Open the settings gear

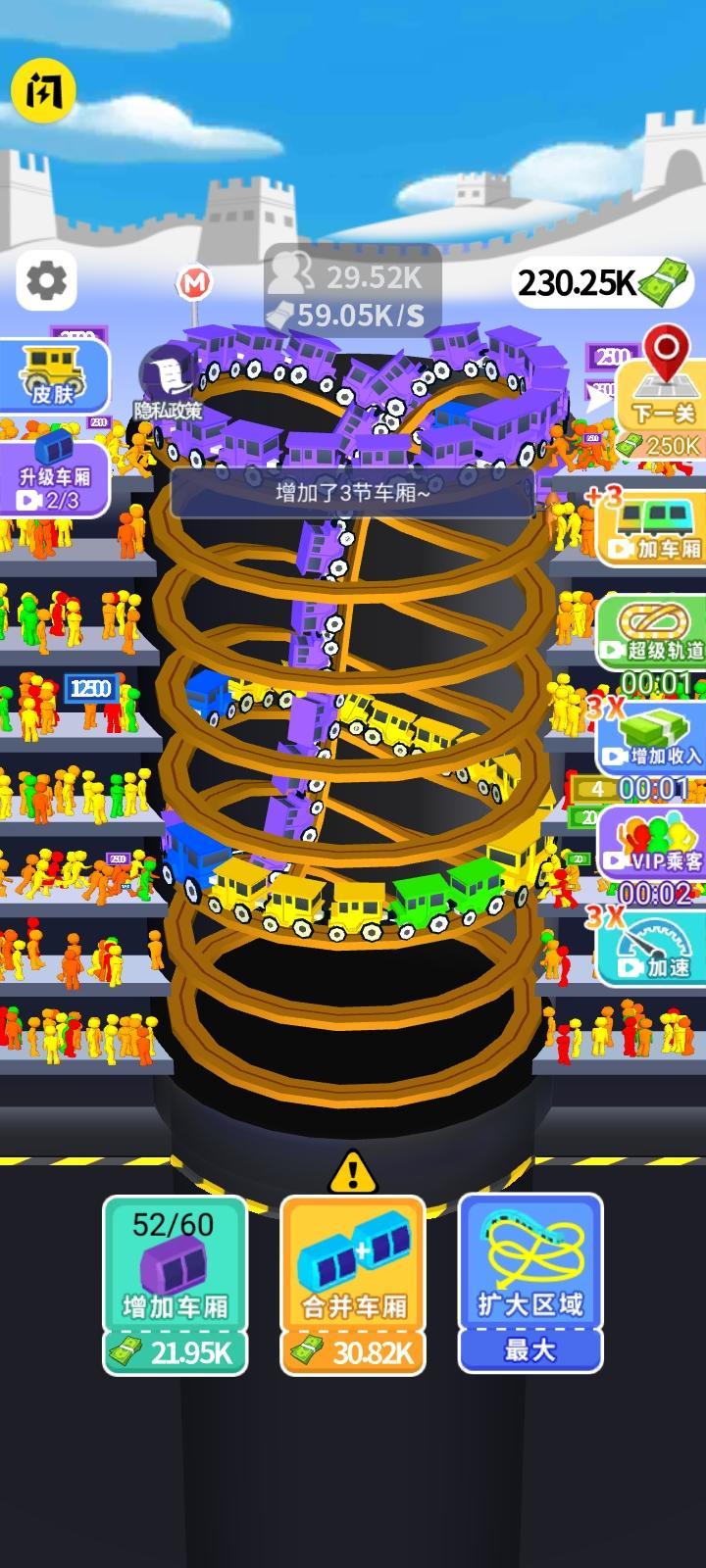(47, 282)
